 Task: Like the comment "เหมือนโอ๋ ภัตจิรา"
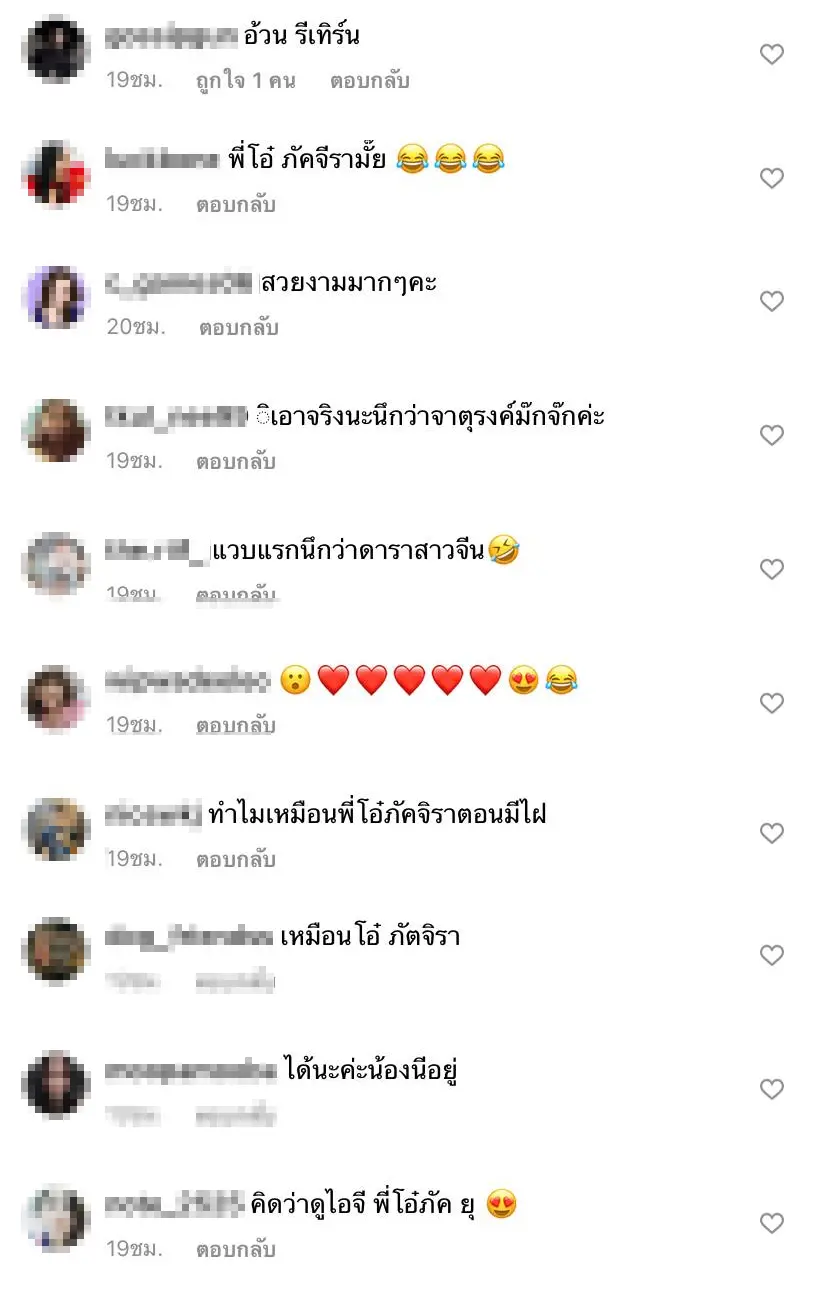771,955
